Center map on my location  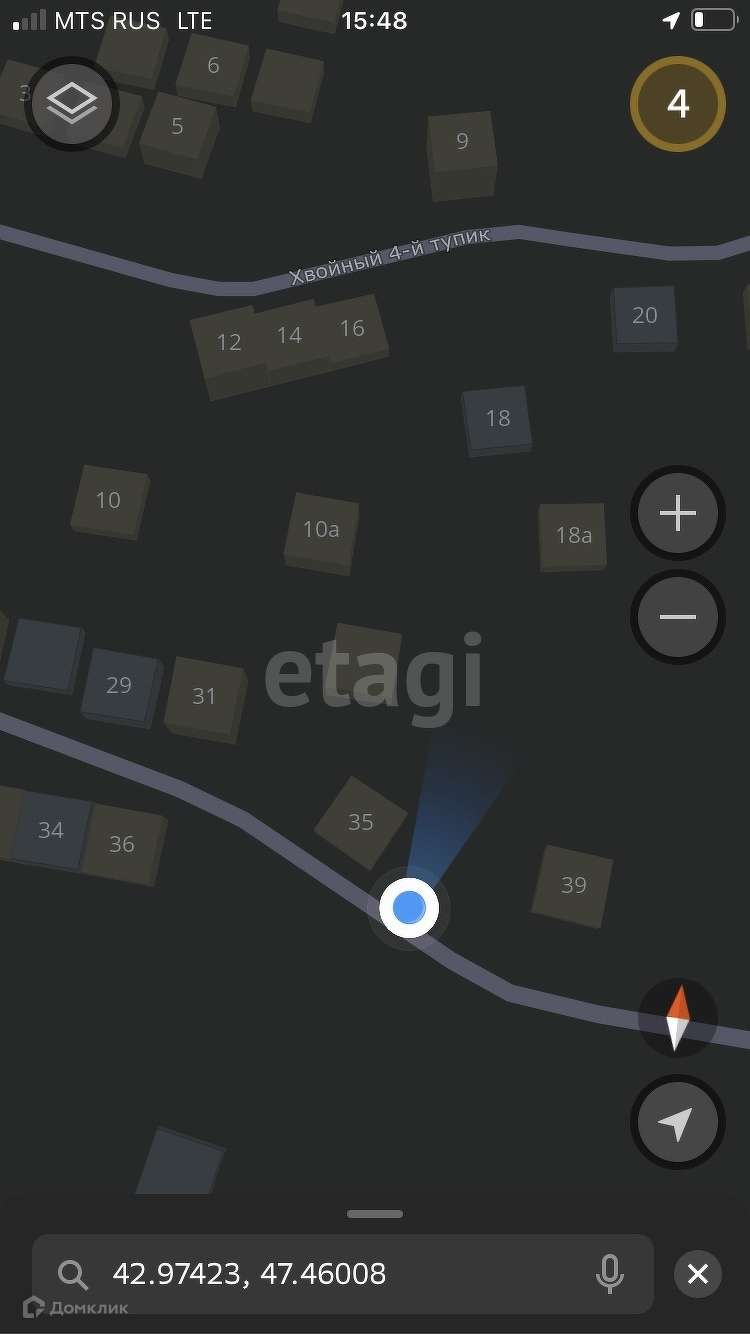677,1123
